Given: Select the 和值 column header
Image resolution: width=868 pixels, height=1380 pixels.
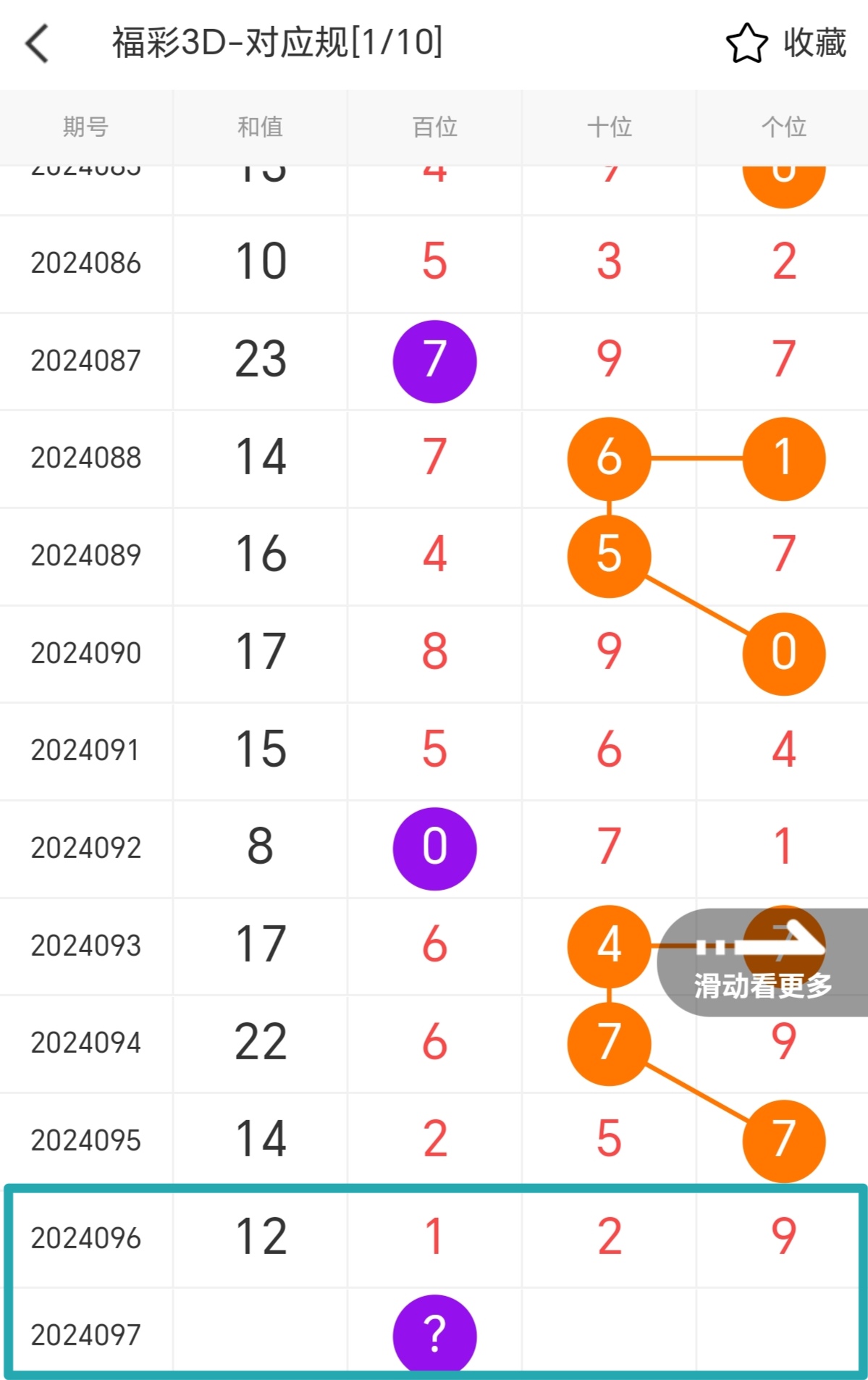Looking at the screenshot, I should pos(261,127).
